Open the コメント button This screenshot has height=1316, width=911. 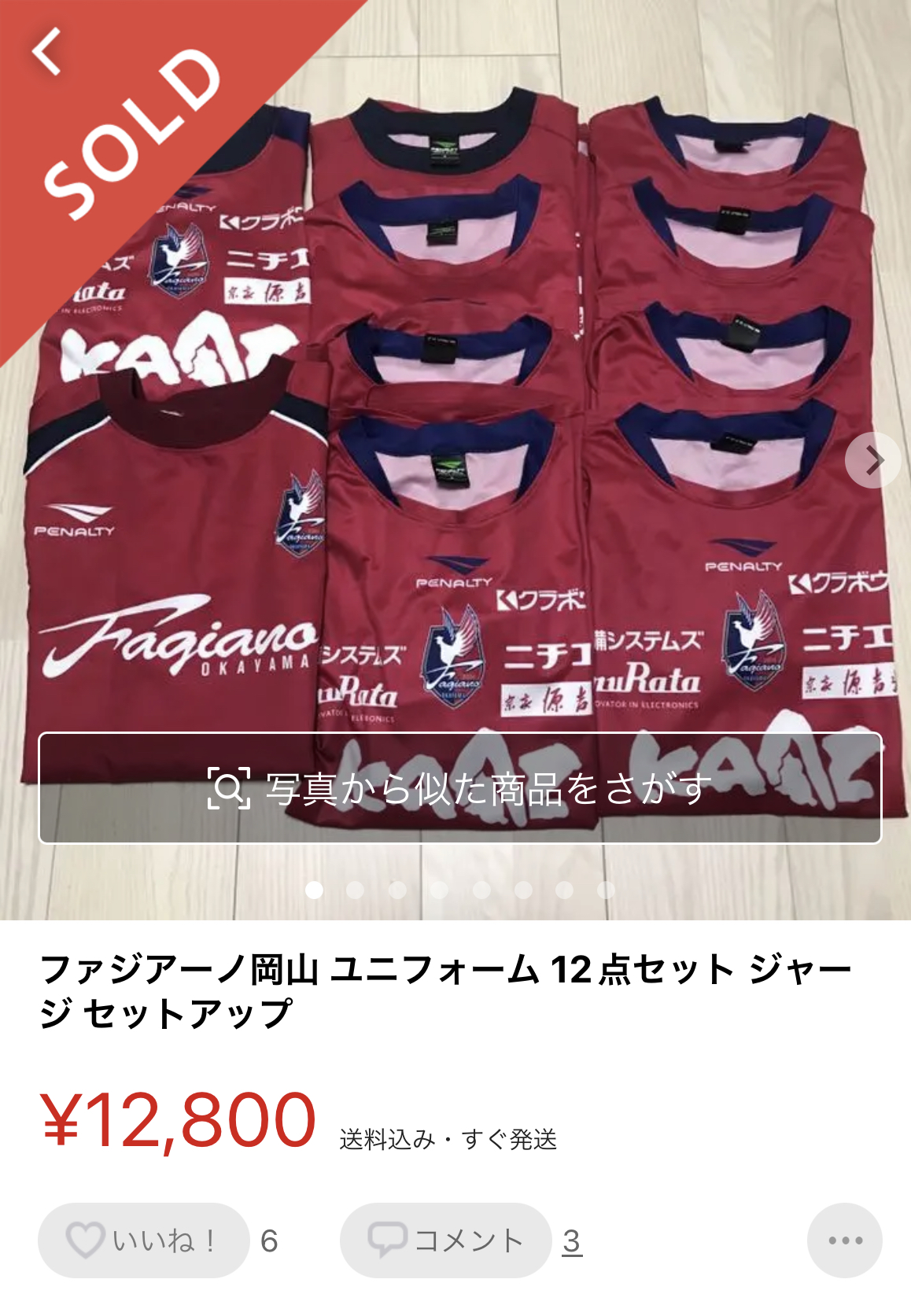pyautogui.click(x=445, y=1240)
